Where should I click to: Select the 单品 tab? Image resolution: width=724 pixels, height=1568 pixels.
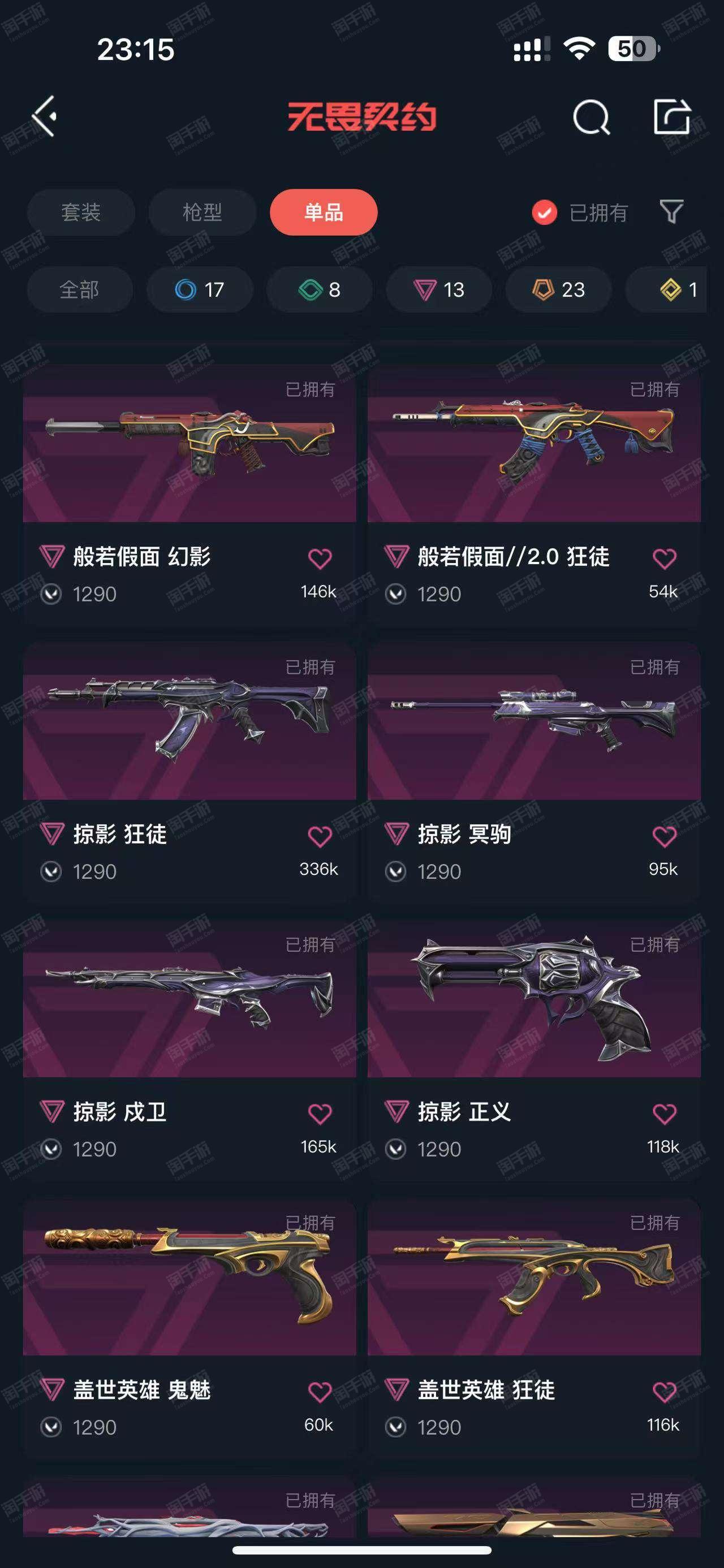pyautogui.click(x=324, y=213)
